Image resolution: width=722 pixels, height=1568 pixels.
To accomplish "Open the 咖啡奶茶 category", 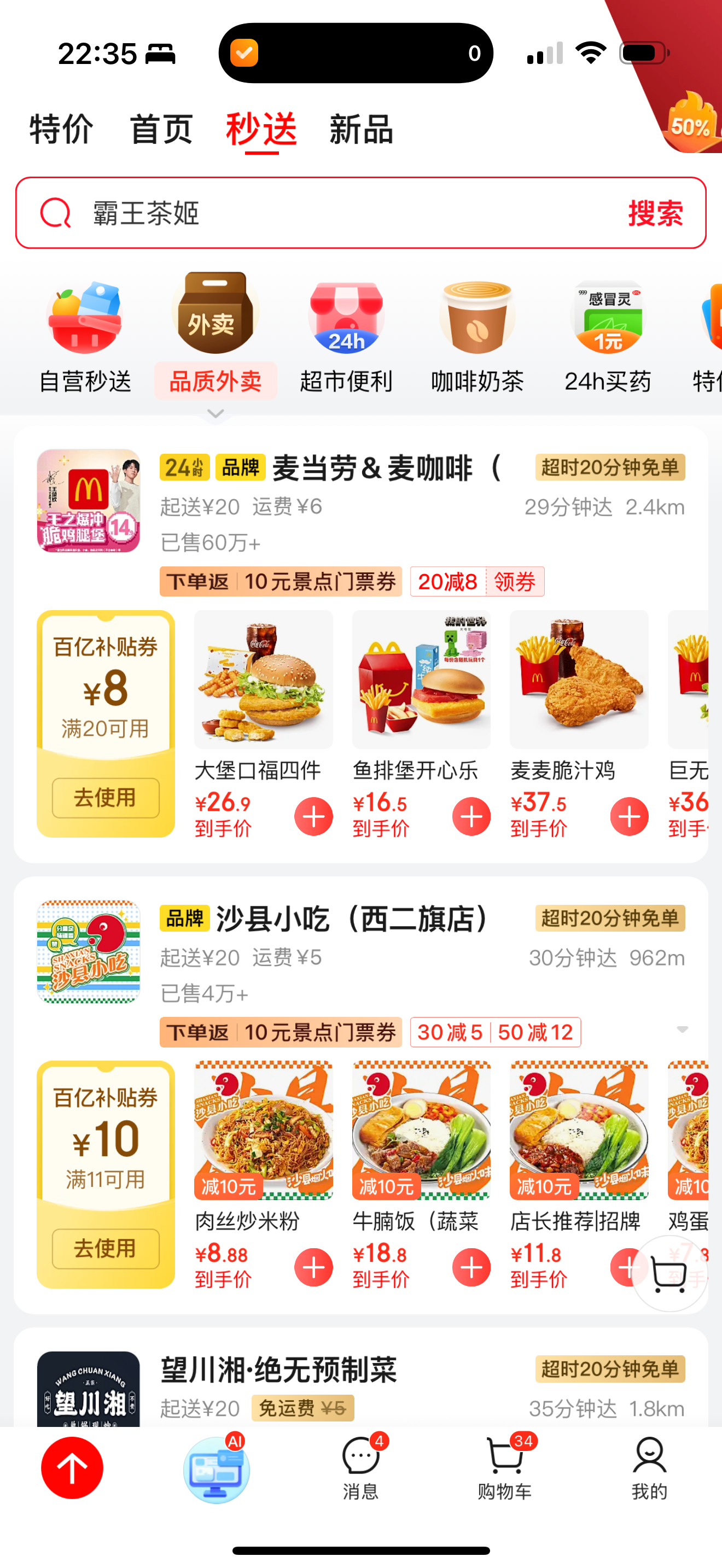I will tap(478, 335).
